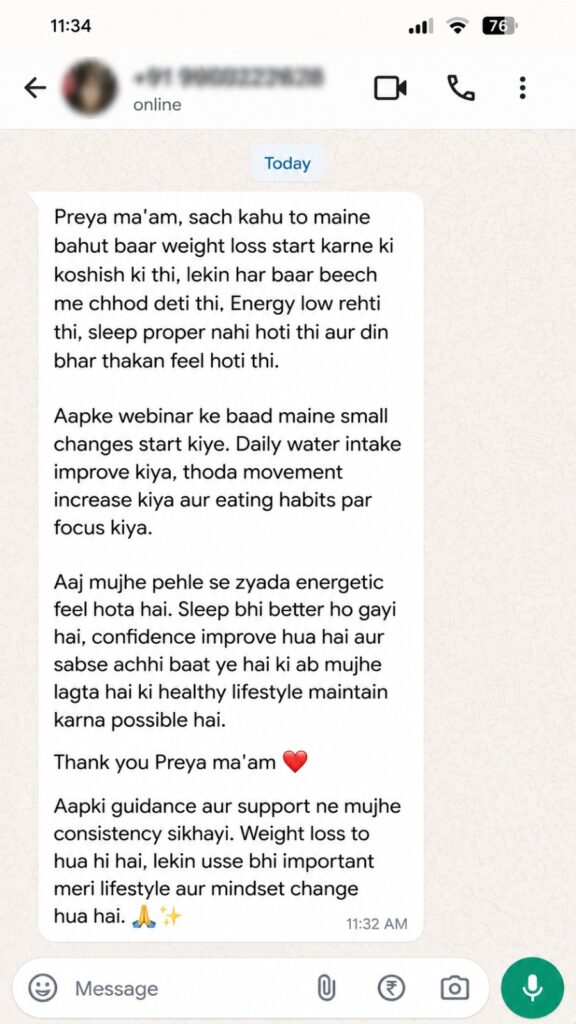This screenshot has width=576, height=1024.
Task: Open the three-dot overflow menu
Action: 522,88
